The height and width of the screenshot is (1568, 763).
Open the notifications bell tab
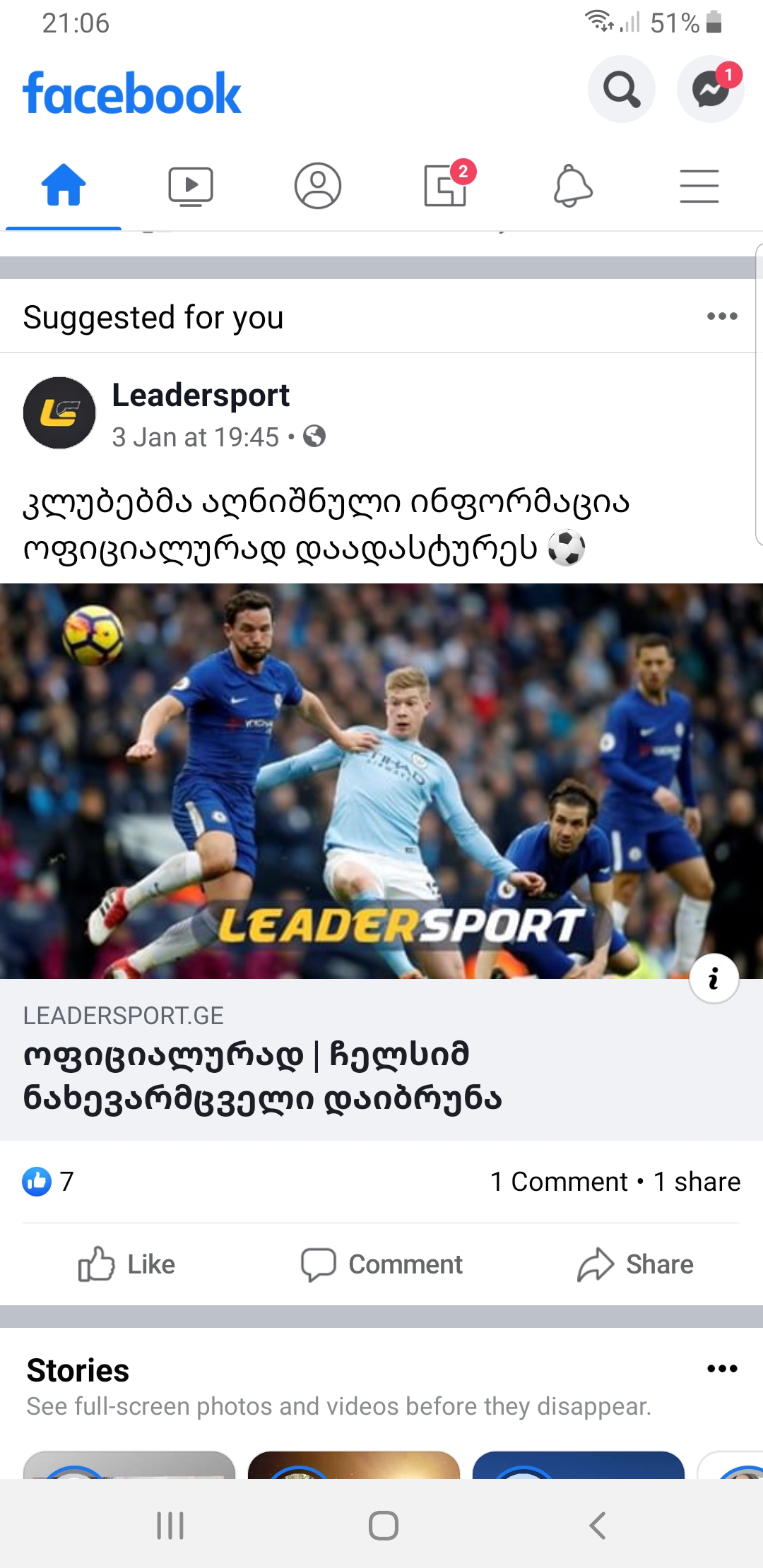pos(572,186)
